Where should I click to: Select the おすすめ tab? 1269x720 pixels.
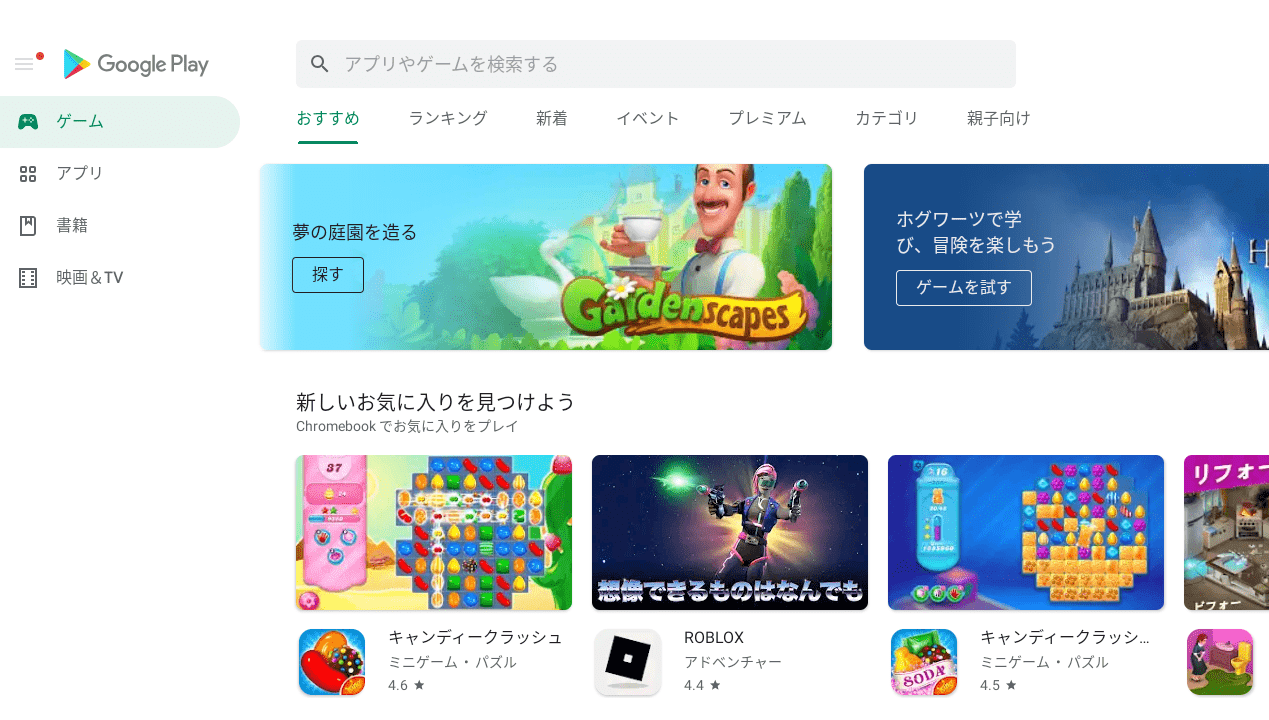pyautogui.click(x=327, y=118)
